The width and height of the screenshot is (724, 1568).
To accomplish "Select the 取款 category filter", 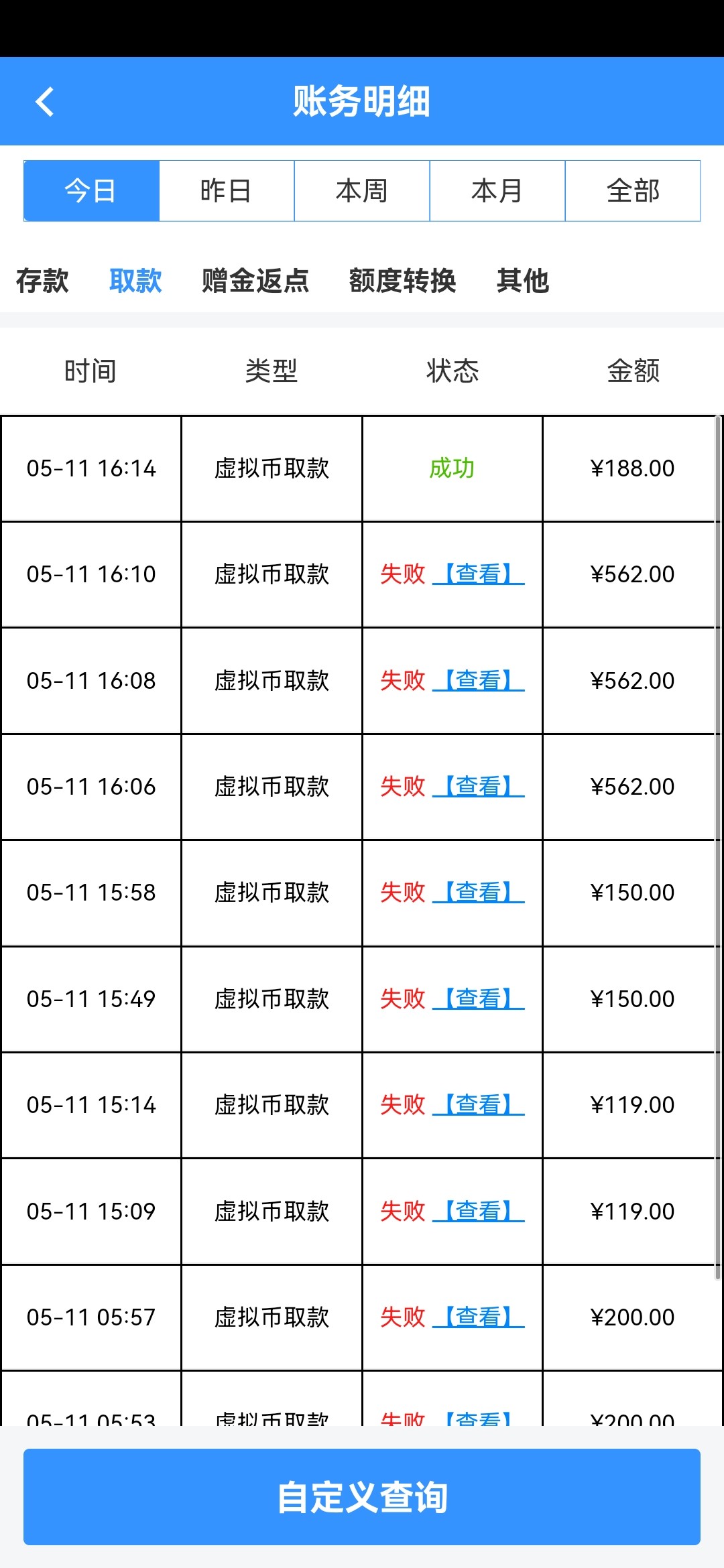I will tap(135, 282).
